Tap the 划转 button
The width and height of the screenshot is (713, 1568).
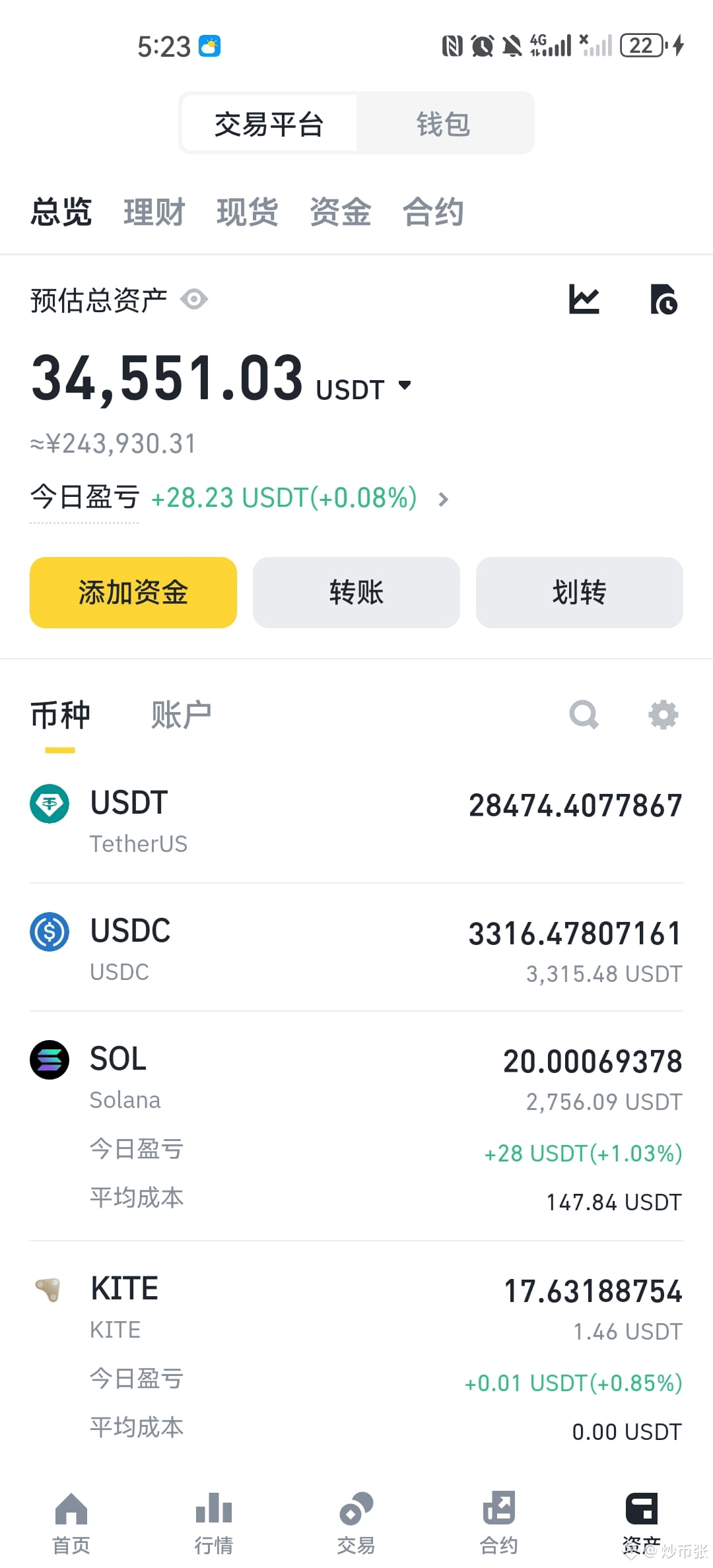(579, 592)
